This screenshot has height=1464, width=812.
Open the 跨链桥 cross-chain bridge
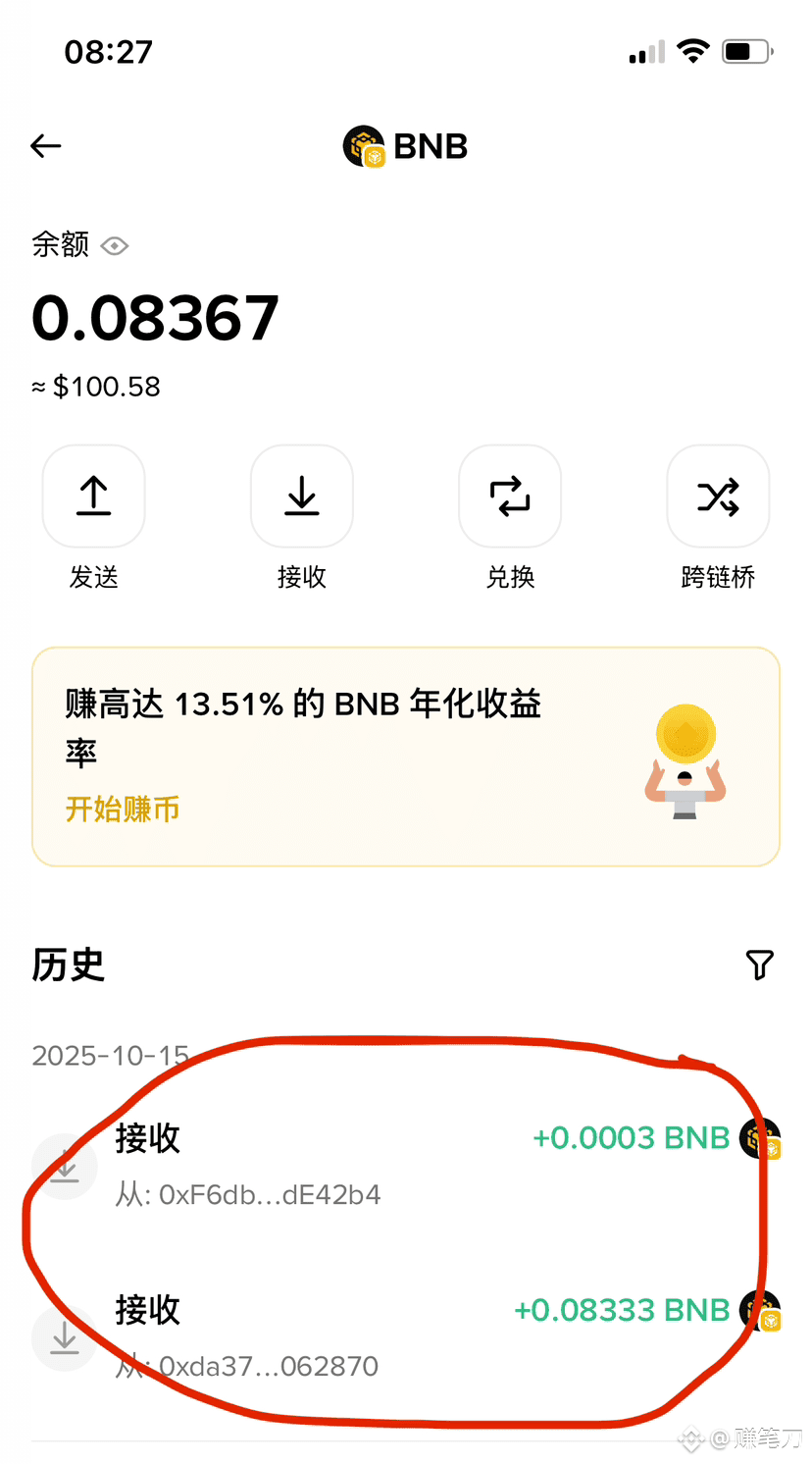coord(717,496)
